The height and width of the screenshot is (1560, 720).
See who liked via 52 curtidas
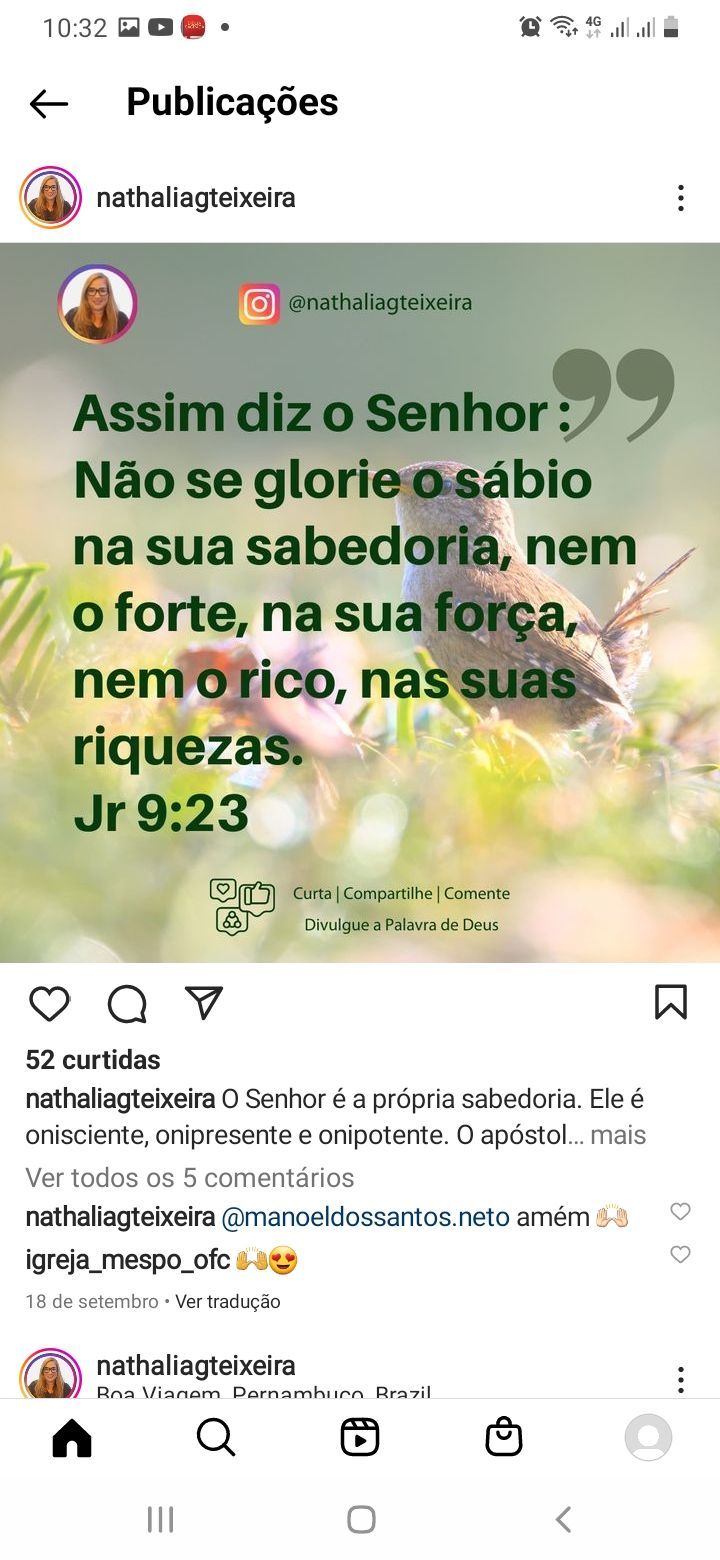(93, 1059)
